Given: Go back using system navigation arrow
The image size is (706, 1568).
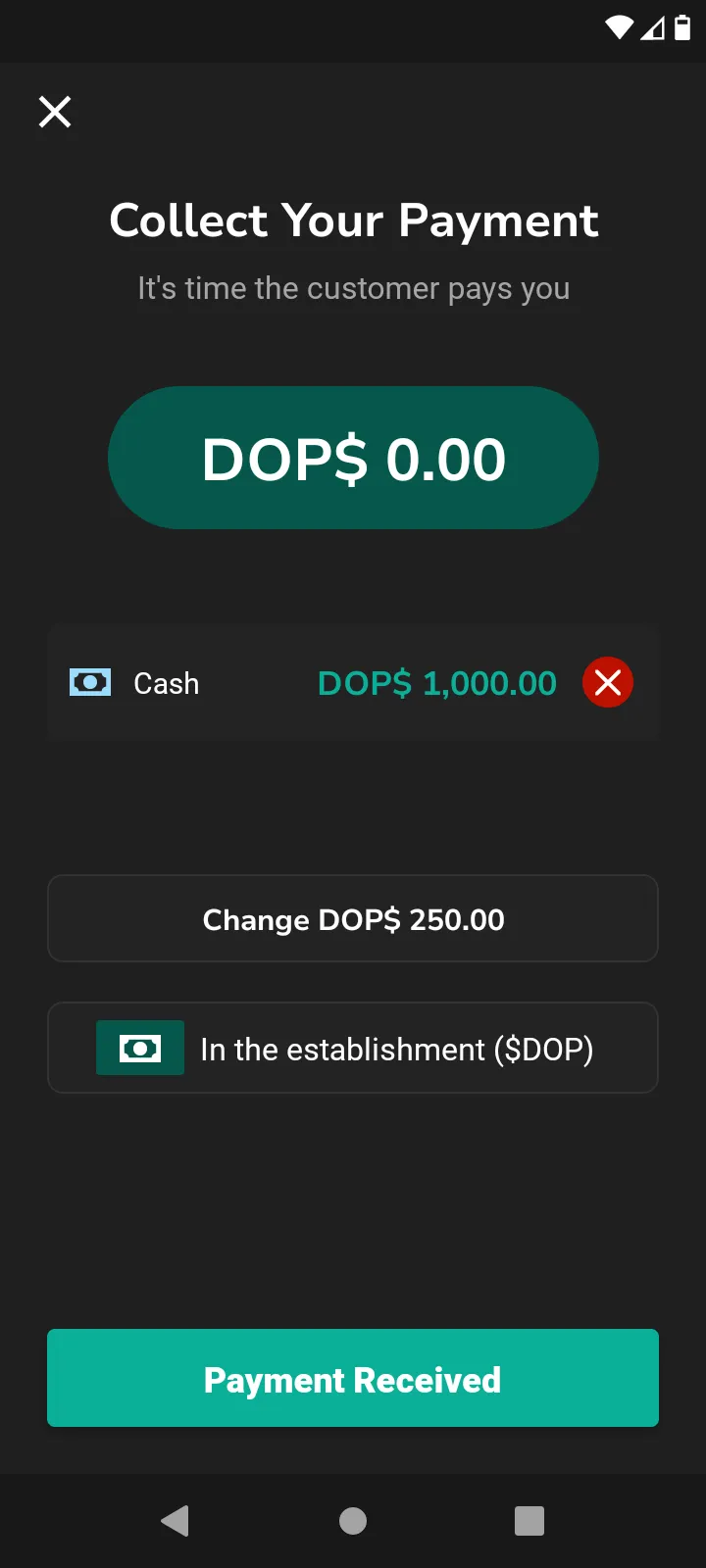Looking at the screenshot, I should 176,1521.
